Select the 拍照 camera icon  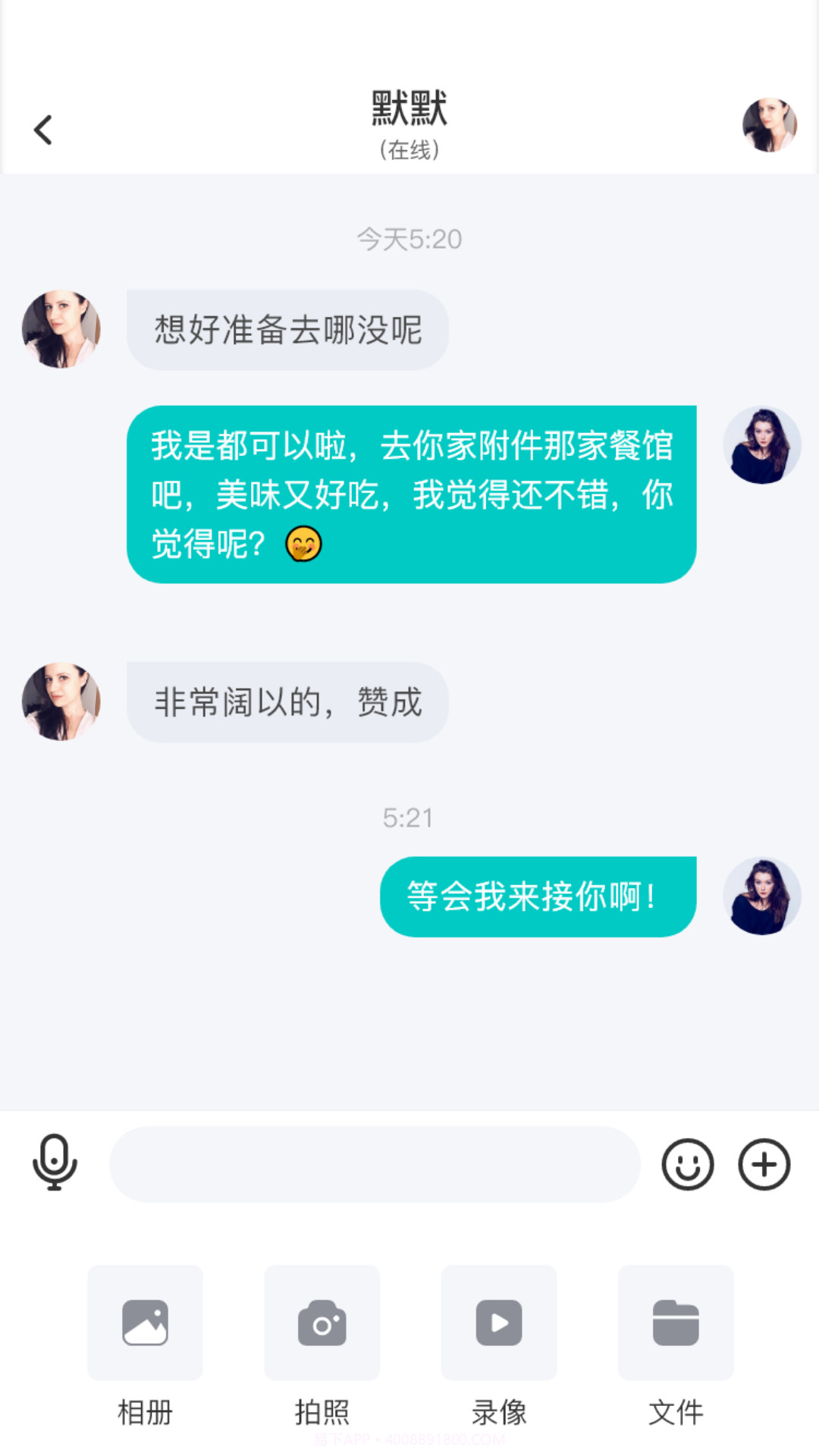pos(322,1323)
